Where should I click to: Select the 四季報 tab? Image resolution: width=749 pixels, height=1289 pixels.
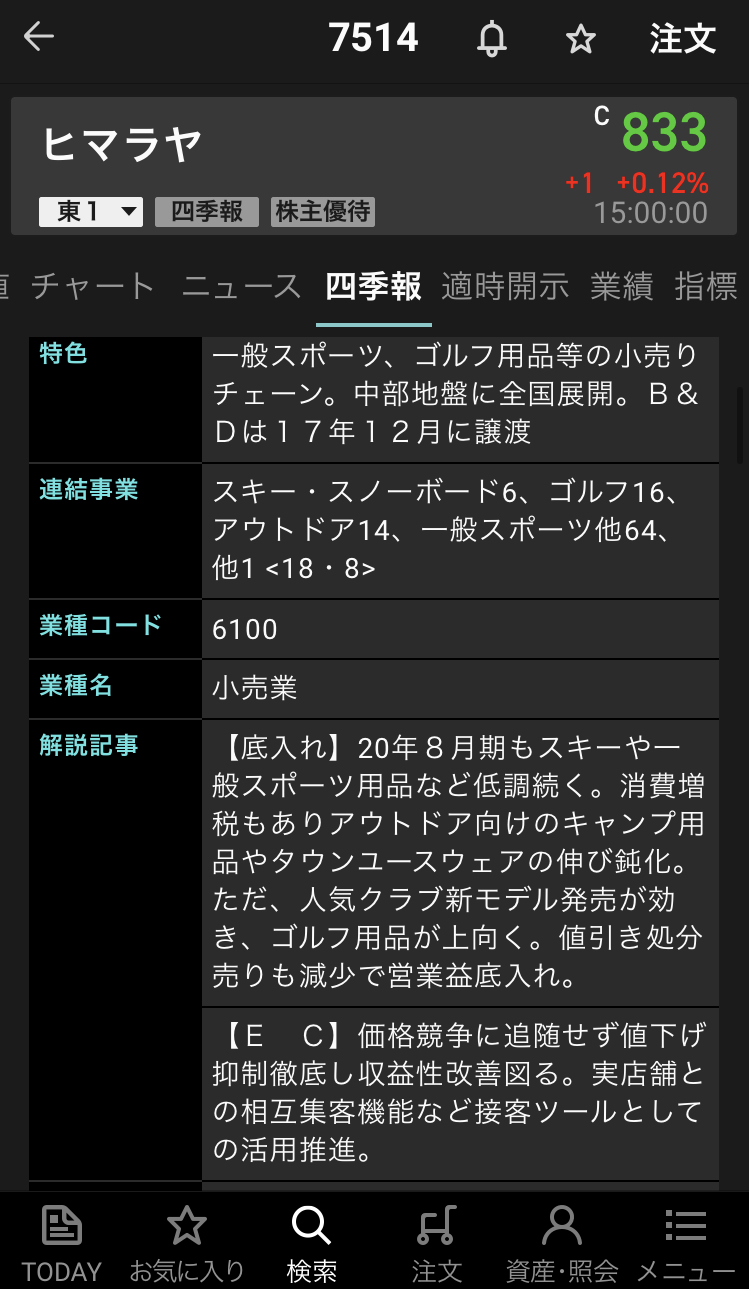pos(373,287)
